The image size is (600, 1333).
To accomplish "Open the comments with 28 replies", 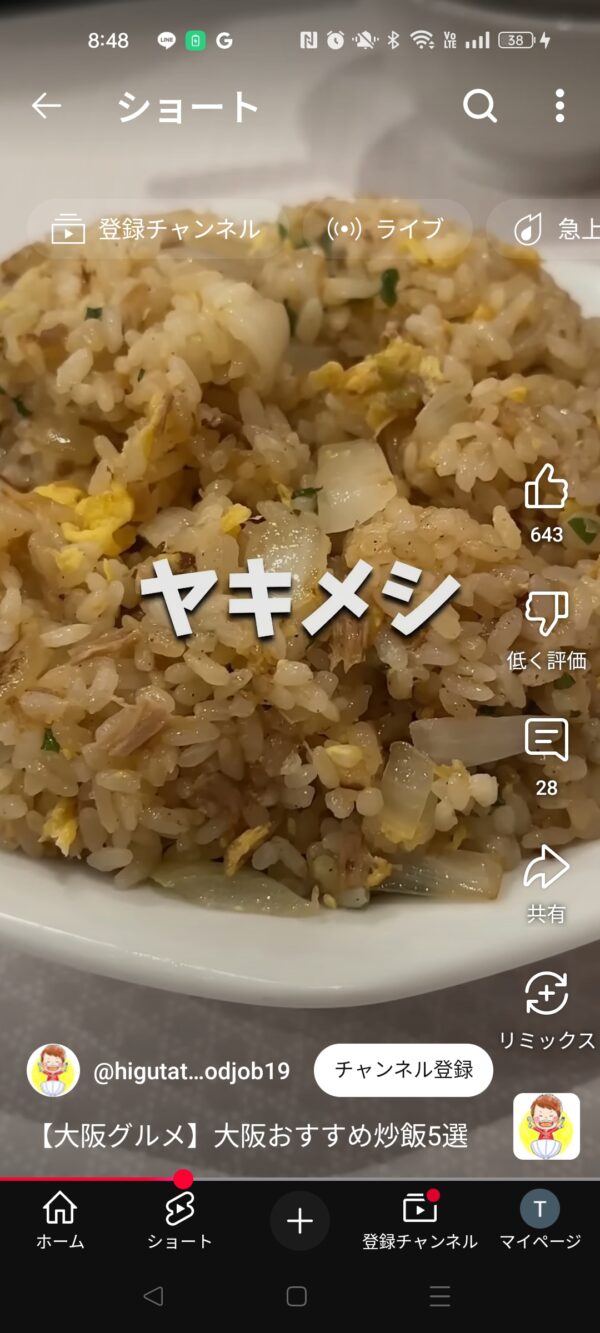I will (546, 757).
